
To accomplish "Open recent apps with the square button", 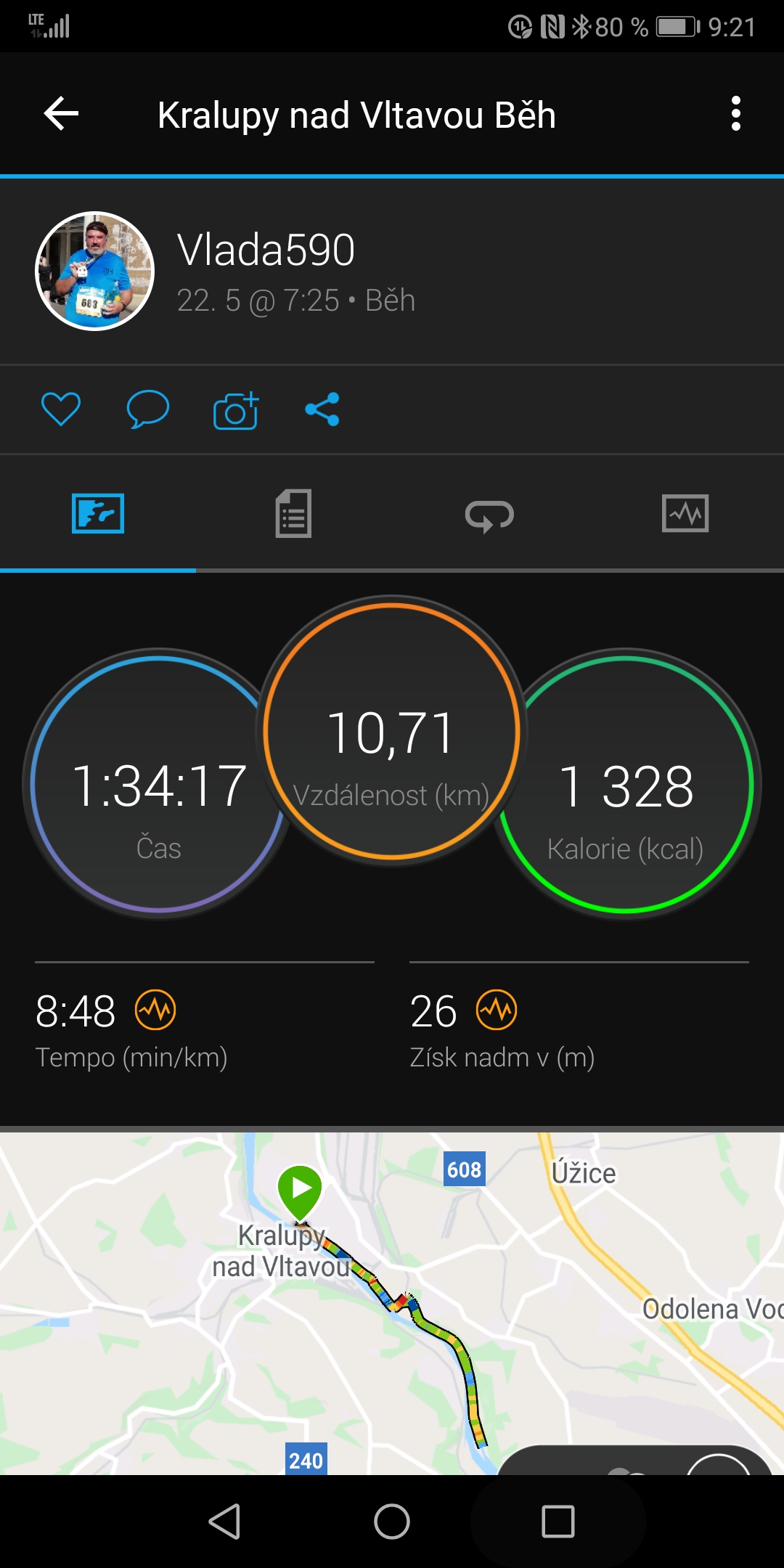I will (x=558, y=1521).
